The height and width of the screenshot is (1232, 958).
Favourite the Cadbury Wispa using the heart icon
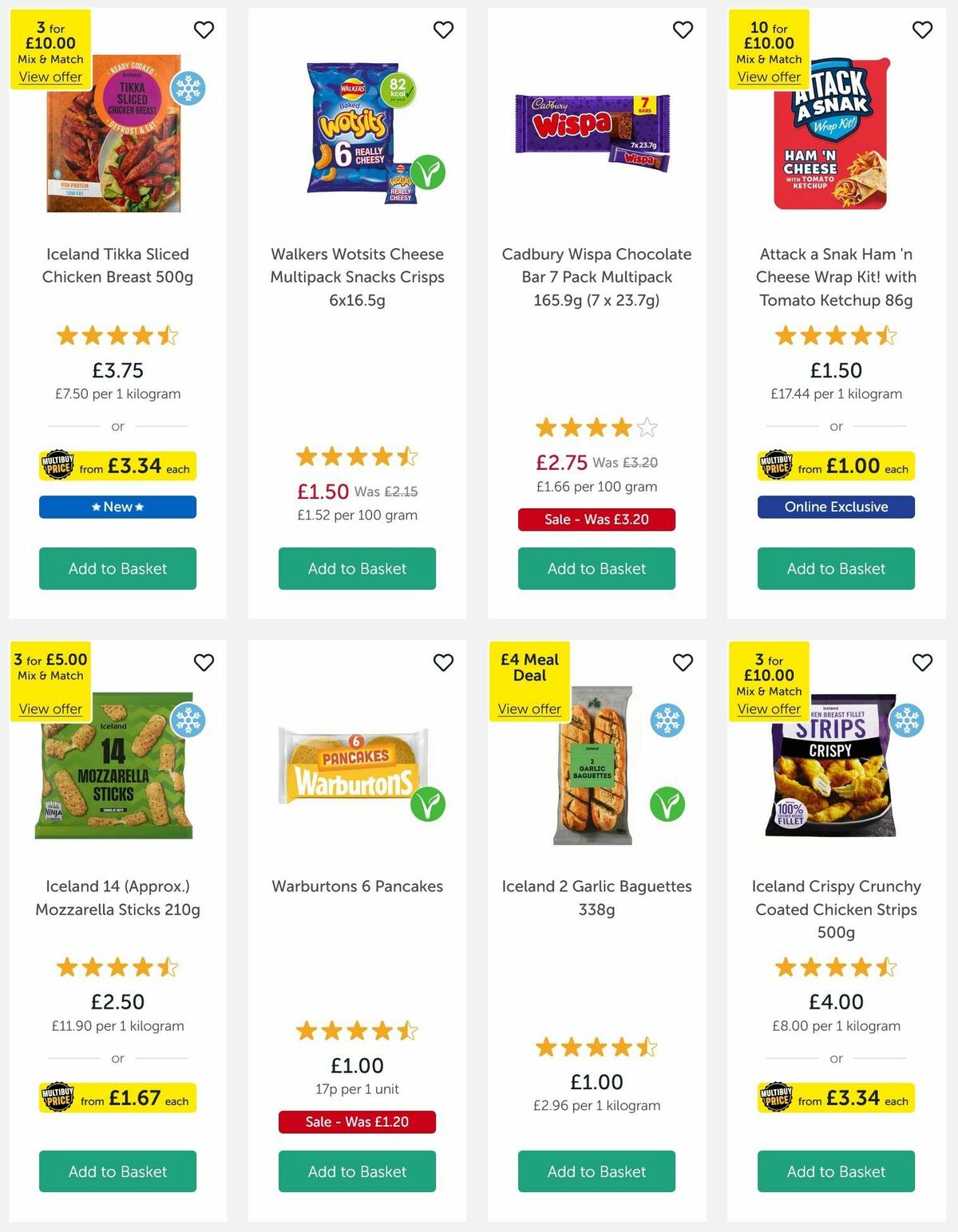pyautogui.click(x=683, y=30)
